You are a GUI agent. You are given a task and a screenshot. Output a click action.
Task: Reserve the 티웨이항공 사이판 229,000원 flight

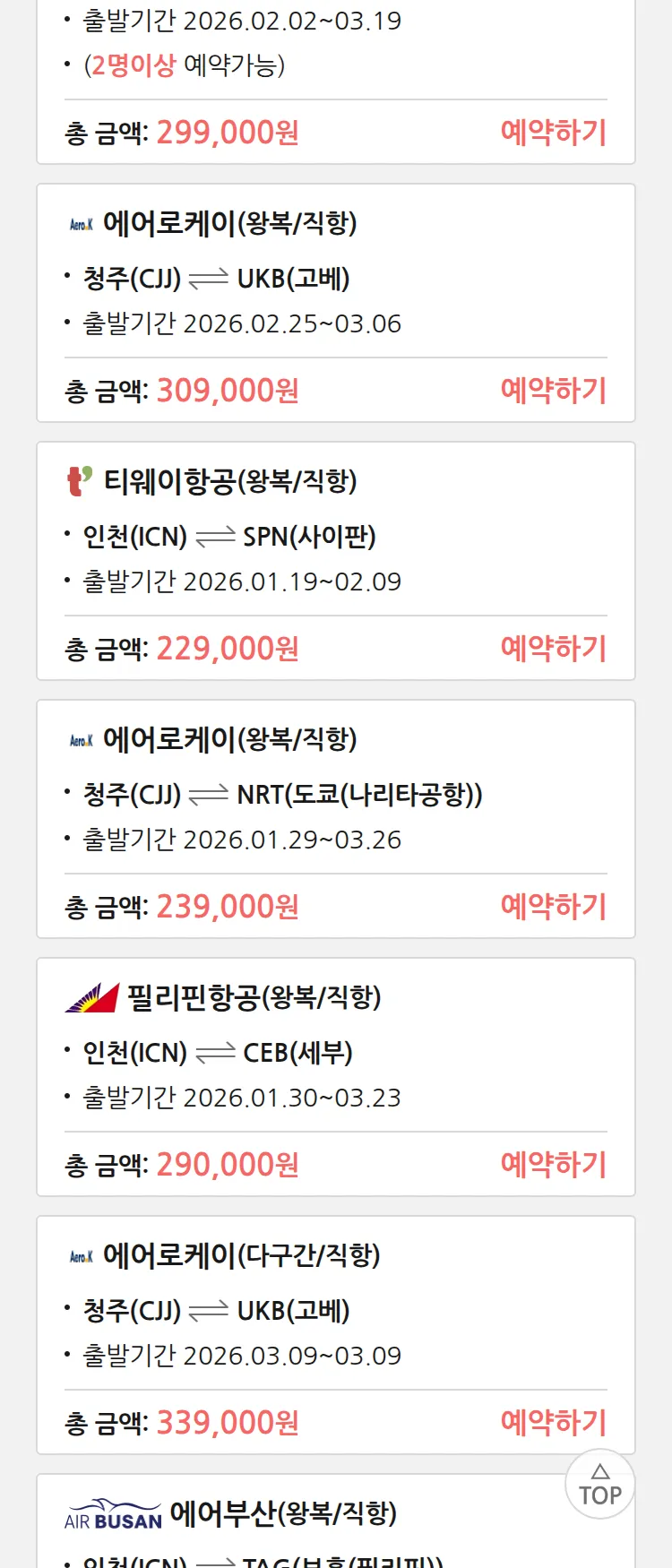[x=553, y=649]
